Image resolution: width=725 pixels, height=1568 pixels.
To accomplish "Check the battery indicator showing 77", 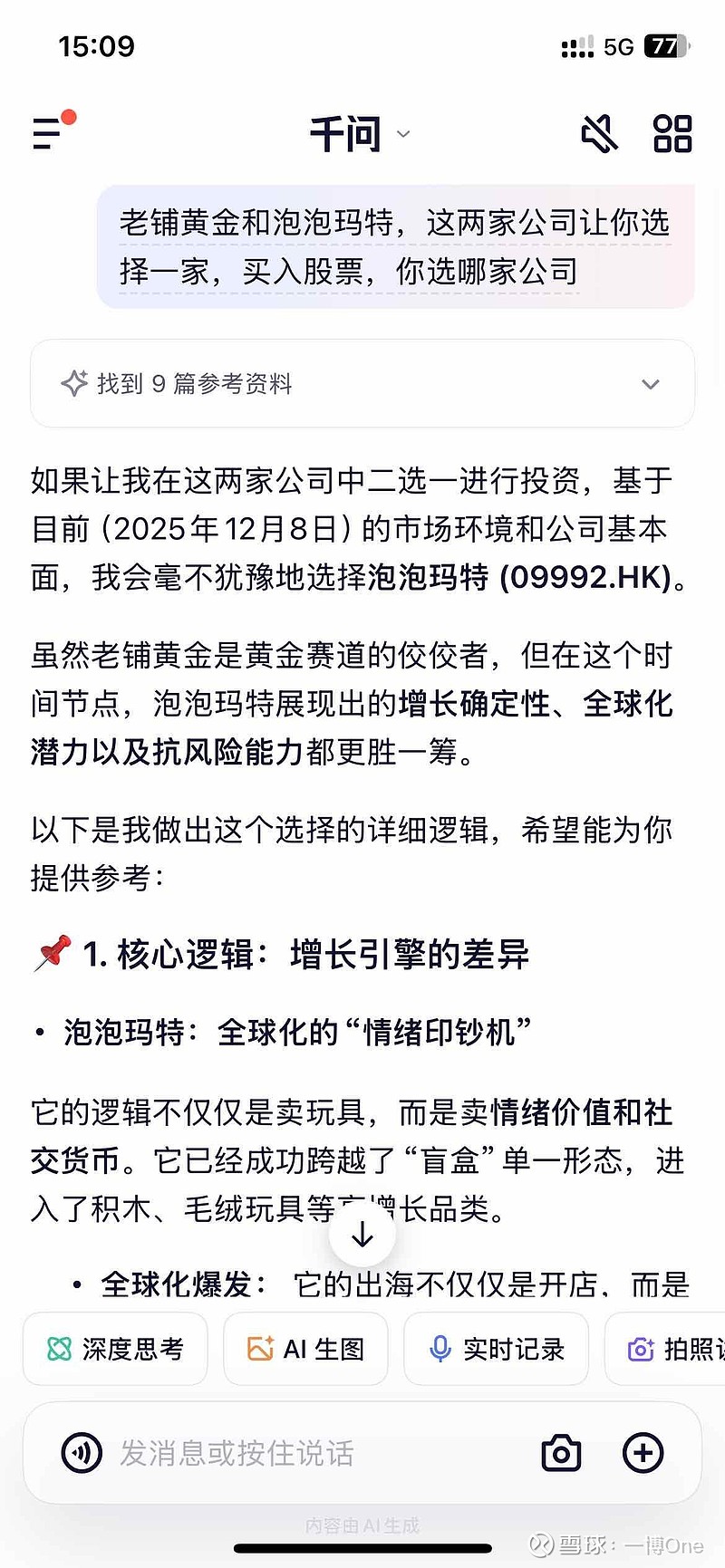I will pos(665,46).
